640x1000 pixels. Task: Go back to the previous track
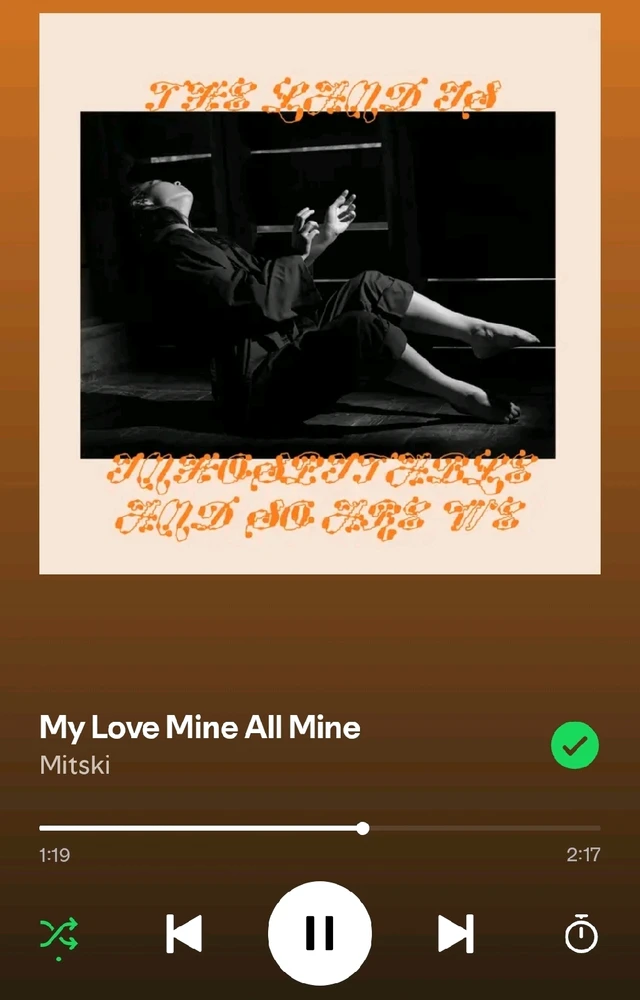coord(184,934)
